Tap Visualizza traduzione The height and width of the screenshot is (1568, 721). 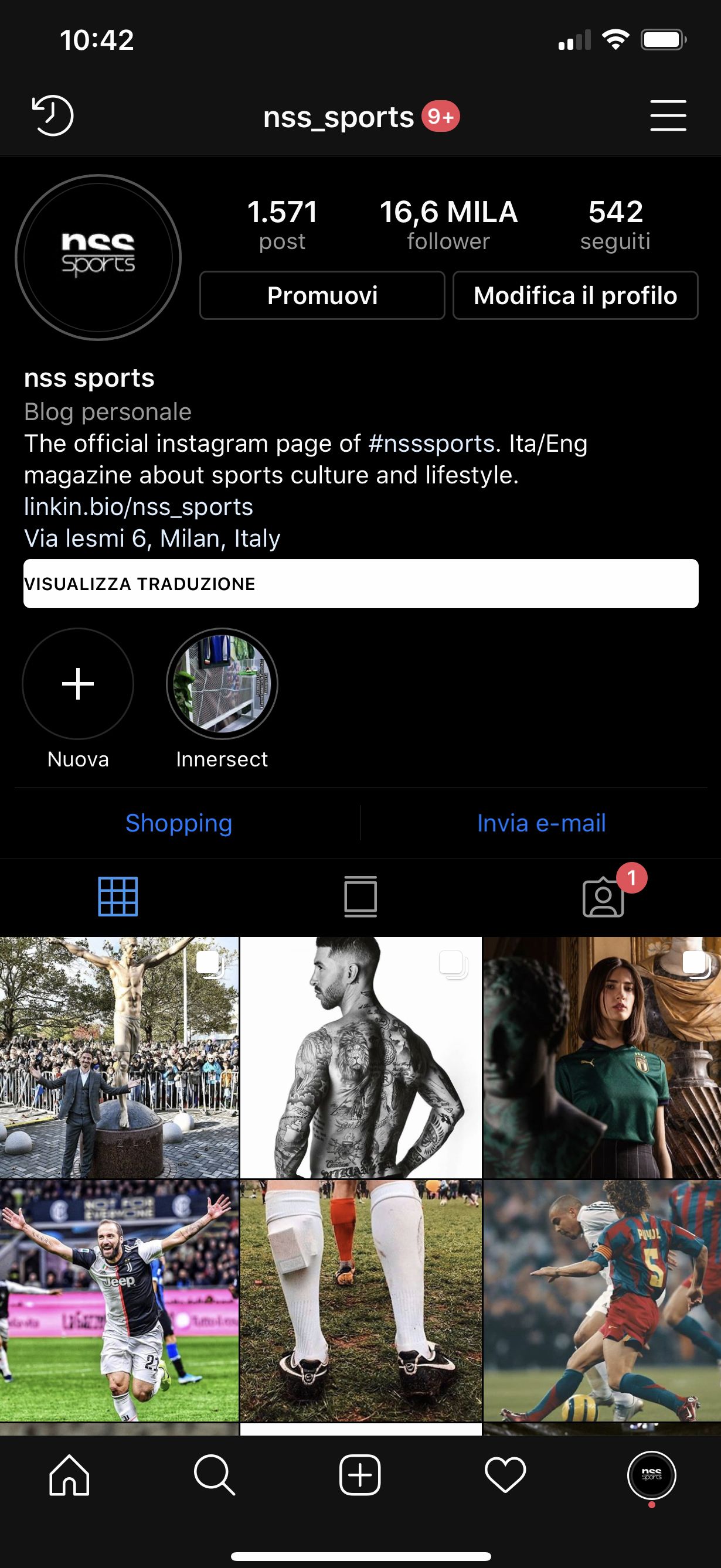click(360, 584)
